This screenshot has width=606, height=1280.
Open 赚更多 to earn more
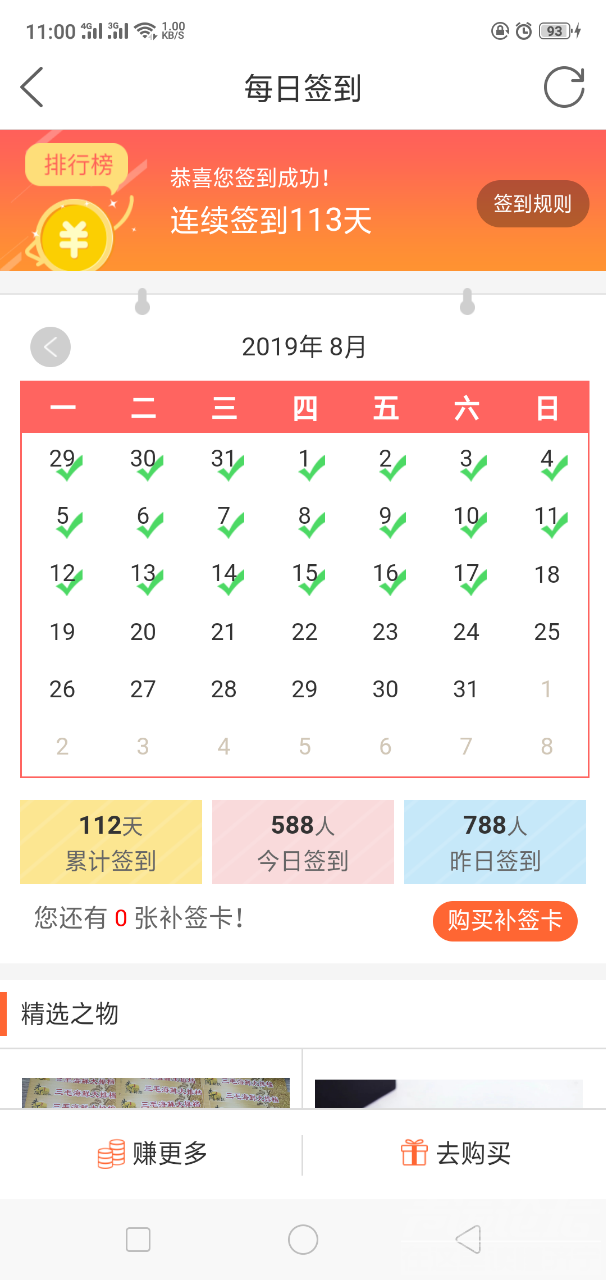[x=152, y=1154]
